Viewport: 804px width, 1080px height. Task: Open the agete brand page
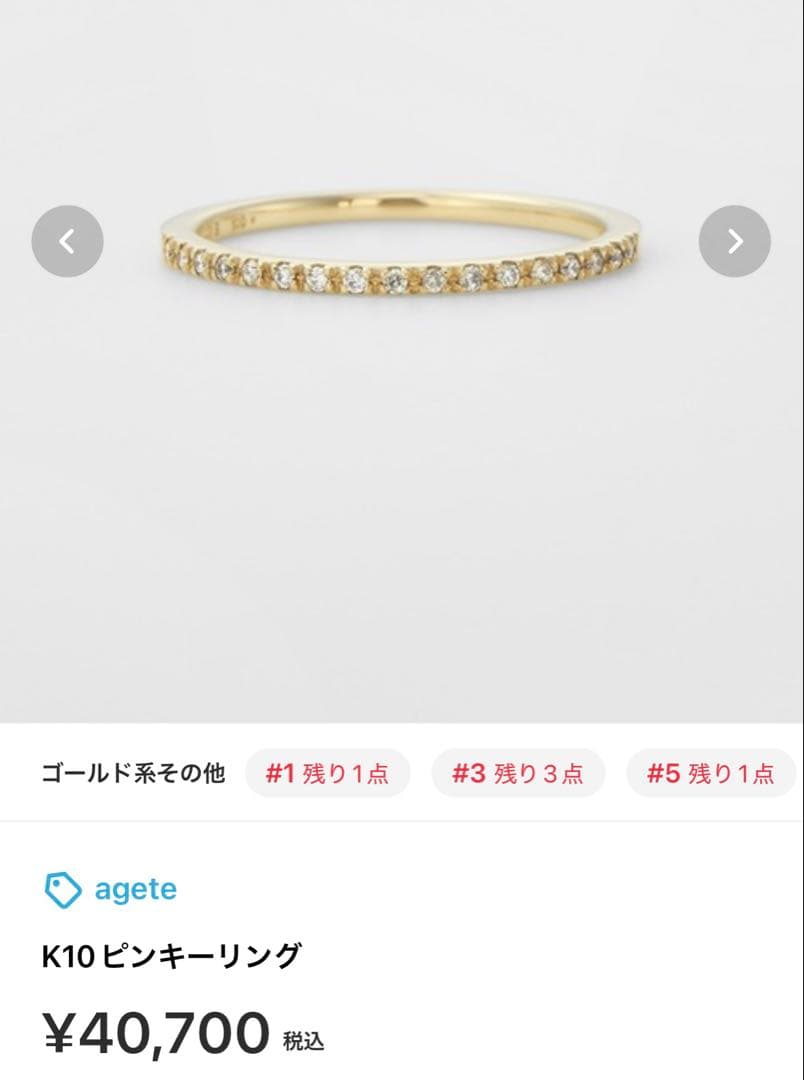[x=135, y=888]
